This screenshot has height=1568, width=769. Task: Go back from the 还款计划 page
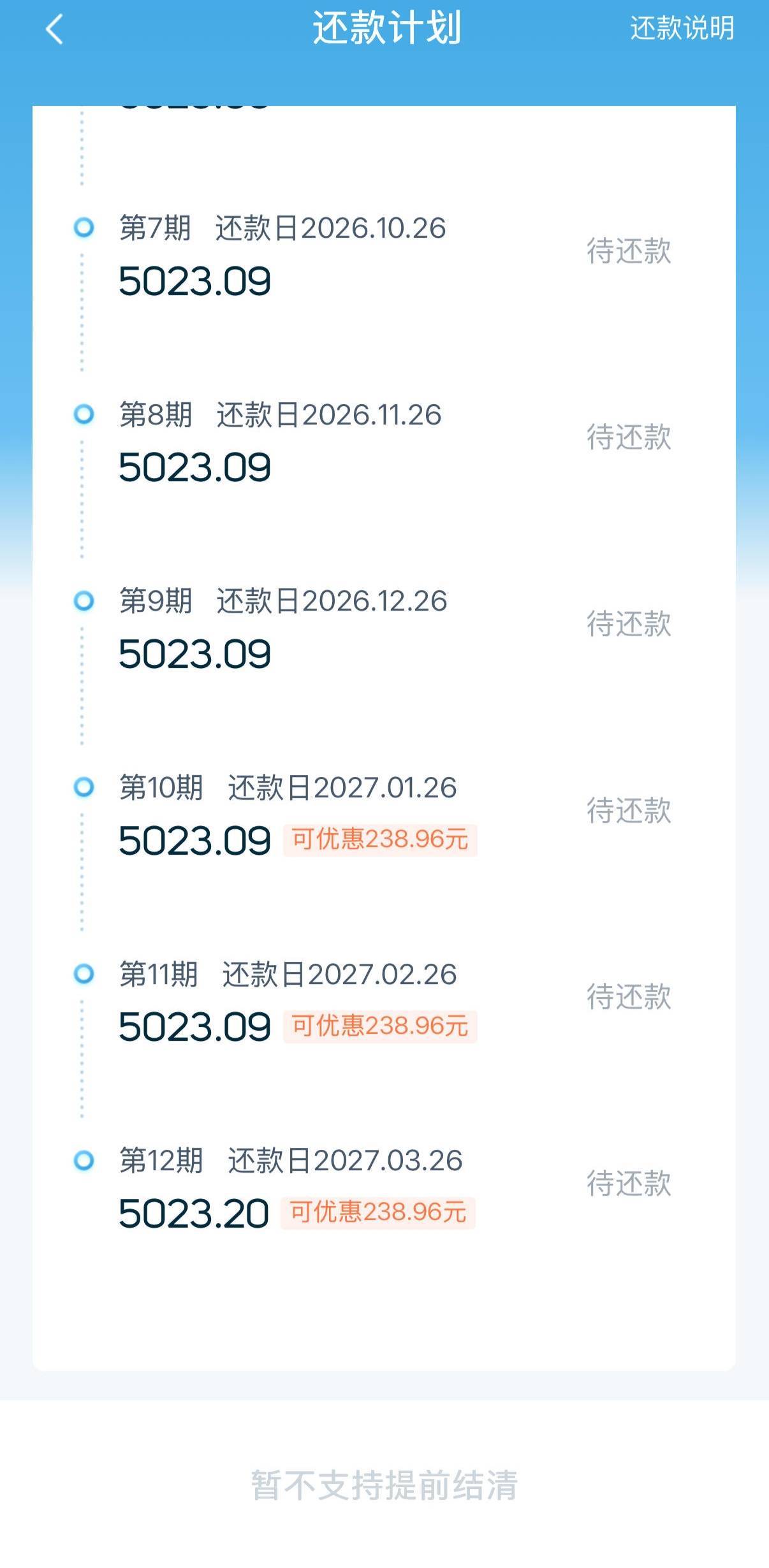[x=55, y=29]
